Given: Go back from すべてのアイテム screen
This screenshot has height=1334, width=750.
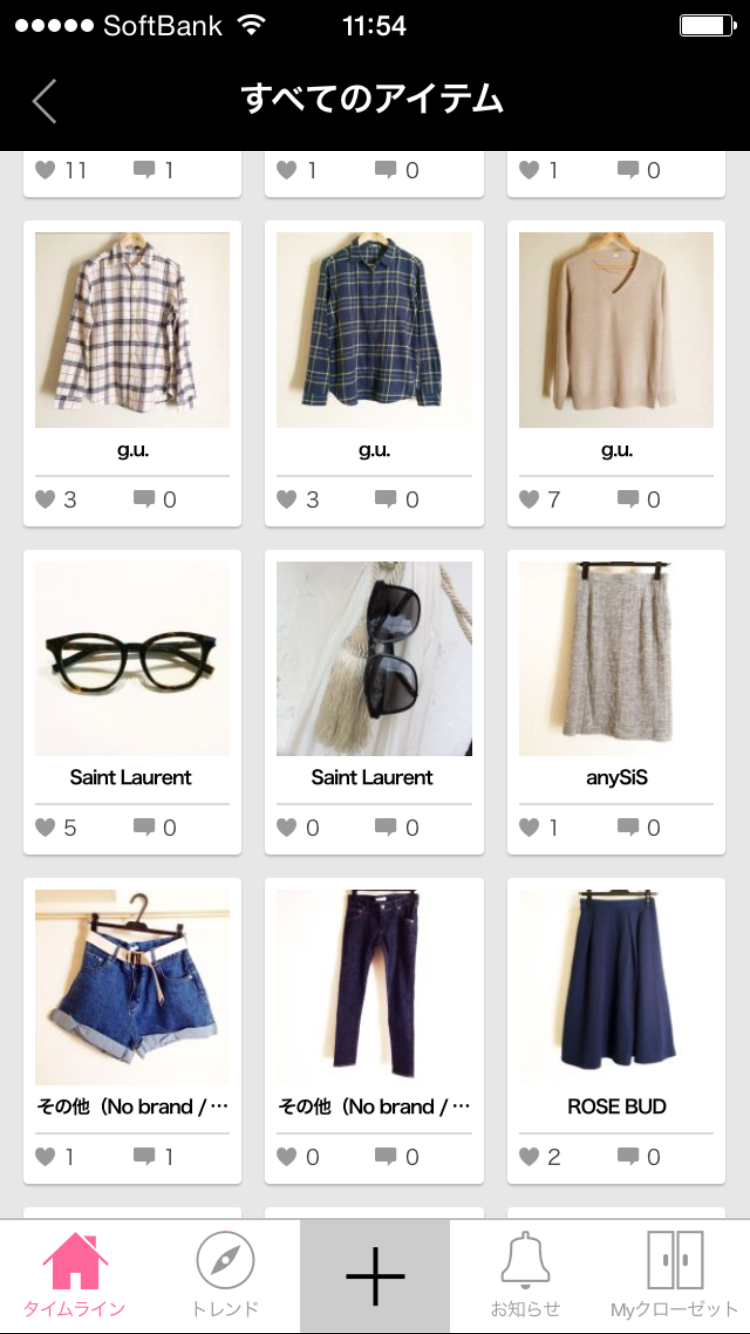Looking at the screenshot, I should pyautogui.click(x=44, y=101).
